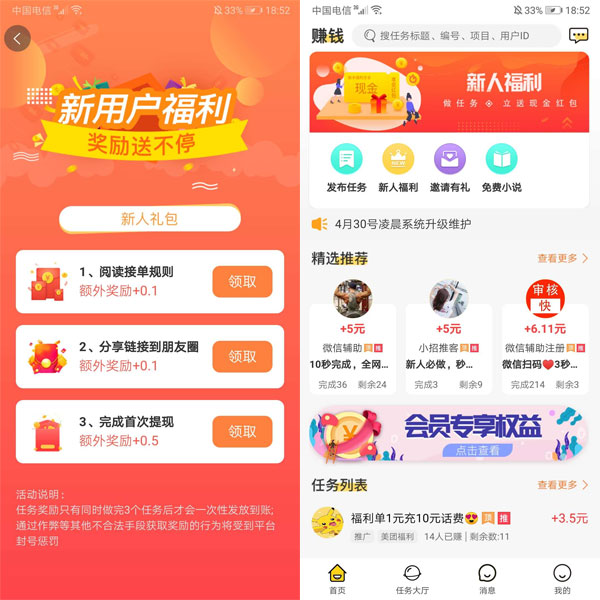Open the chat message icon beside search

click(578, 36)
